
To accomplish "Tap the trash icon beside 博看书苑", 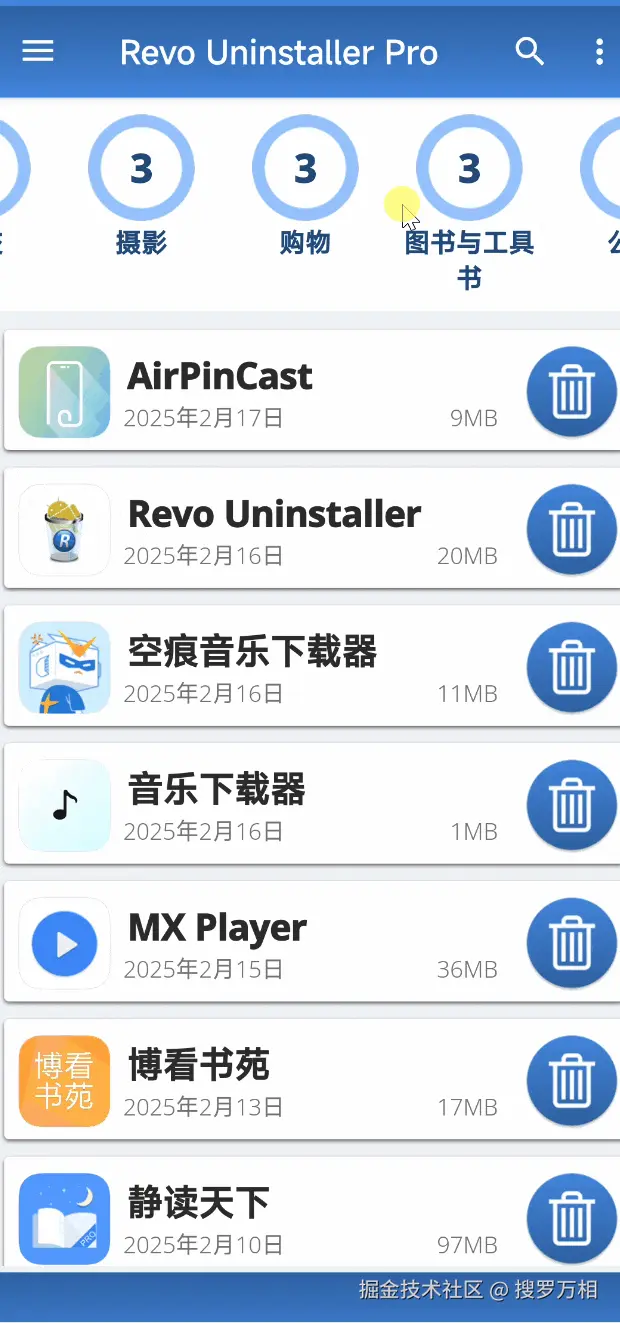I will 572,1081.
